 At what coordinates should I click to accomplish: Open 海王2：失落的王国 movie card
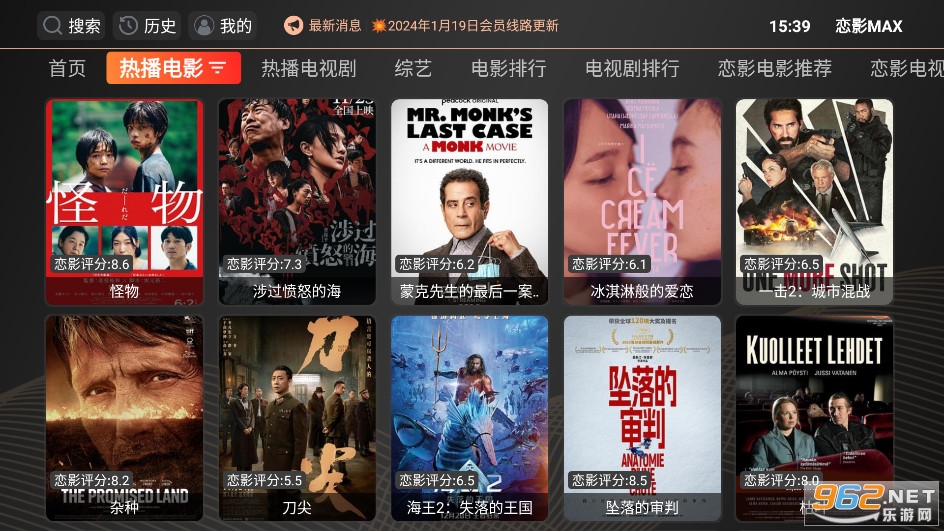coord(469,418)
